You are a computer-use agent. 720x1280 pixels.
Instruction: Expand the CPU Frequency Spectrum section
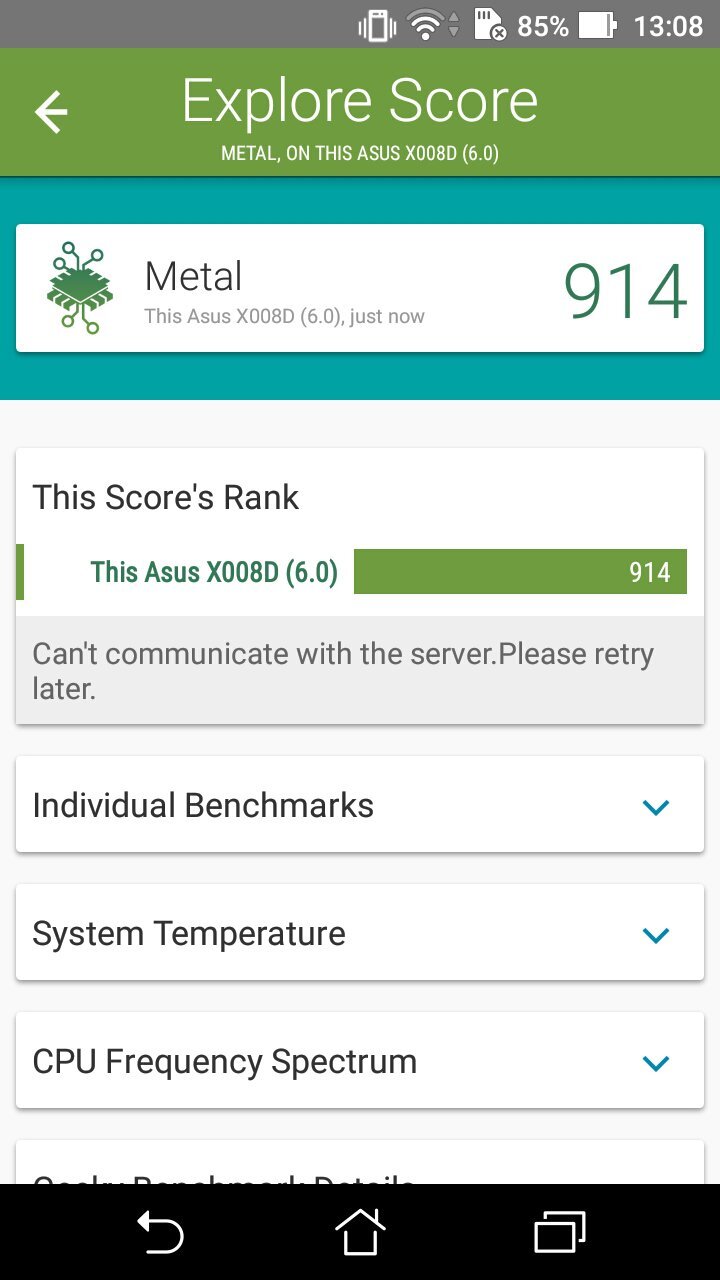(655, 1062)
